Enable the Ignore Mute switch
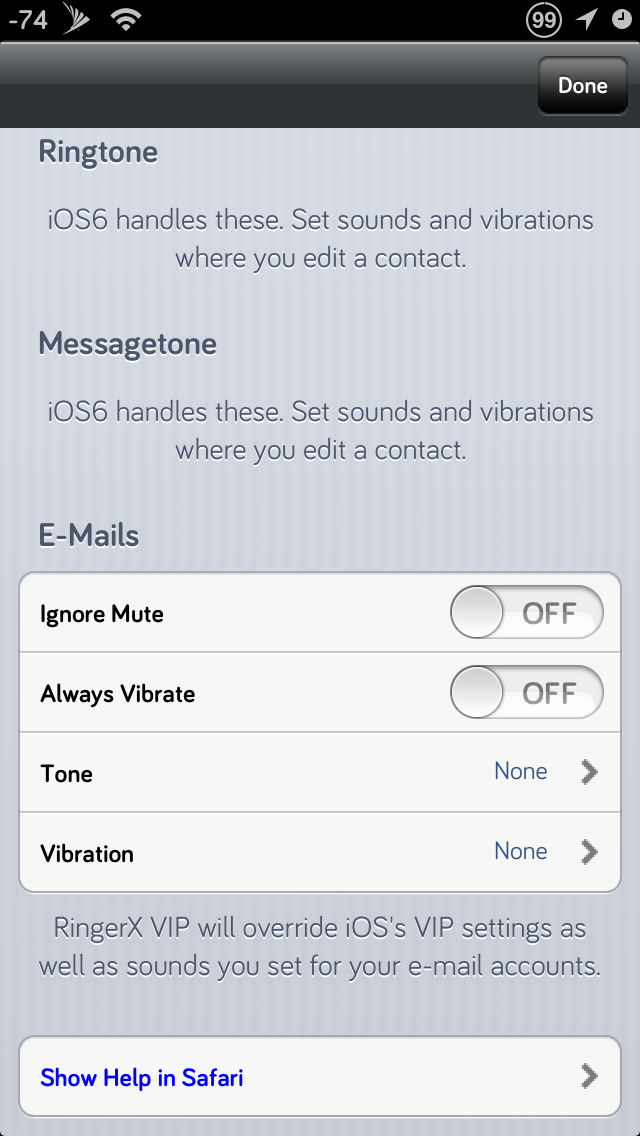The width and height of the screenshot is (640, 1136). pos(527,613)
